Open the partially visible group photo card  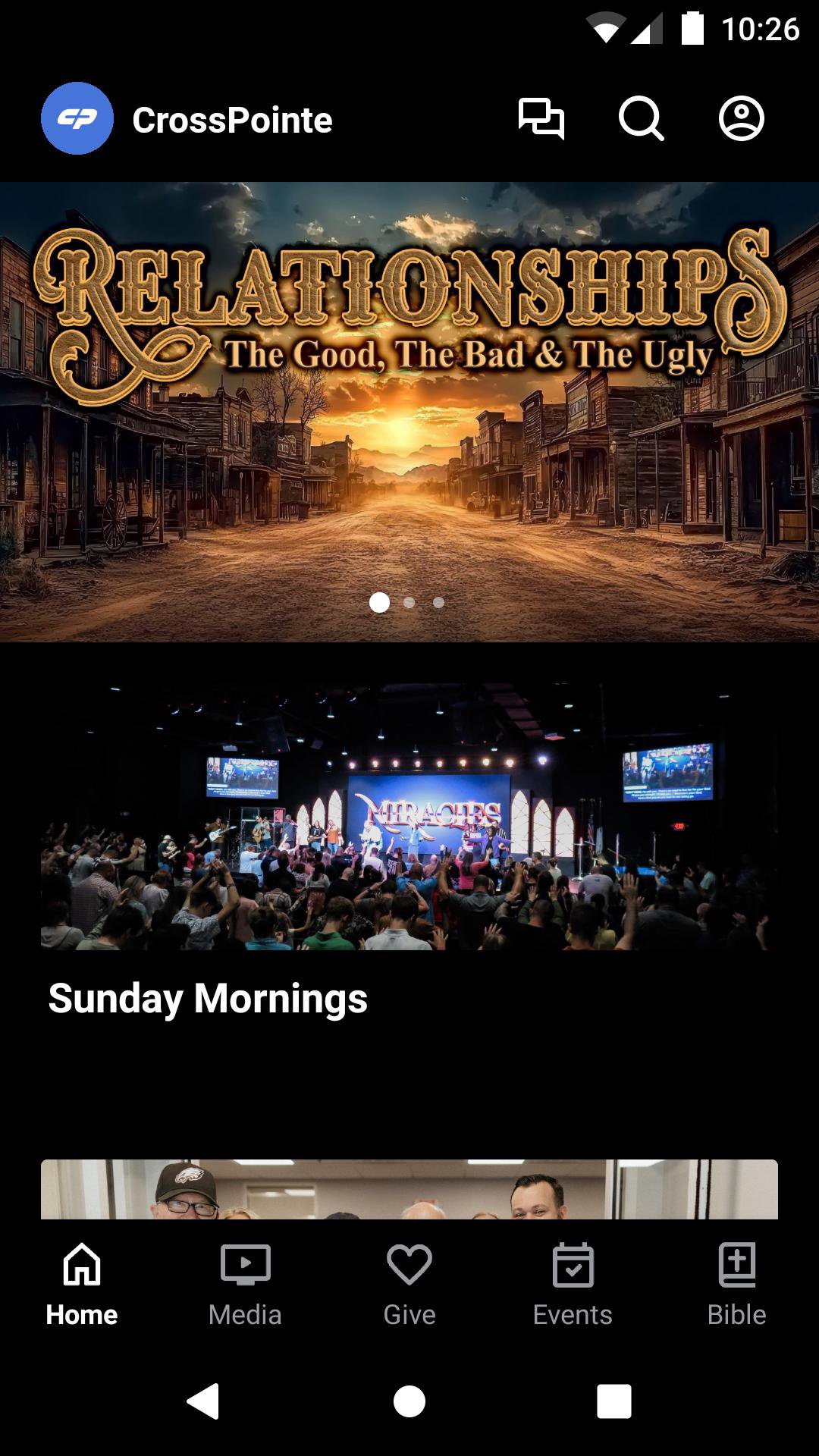click(409, 1189)
